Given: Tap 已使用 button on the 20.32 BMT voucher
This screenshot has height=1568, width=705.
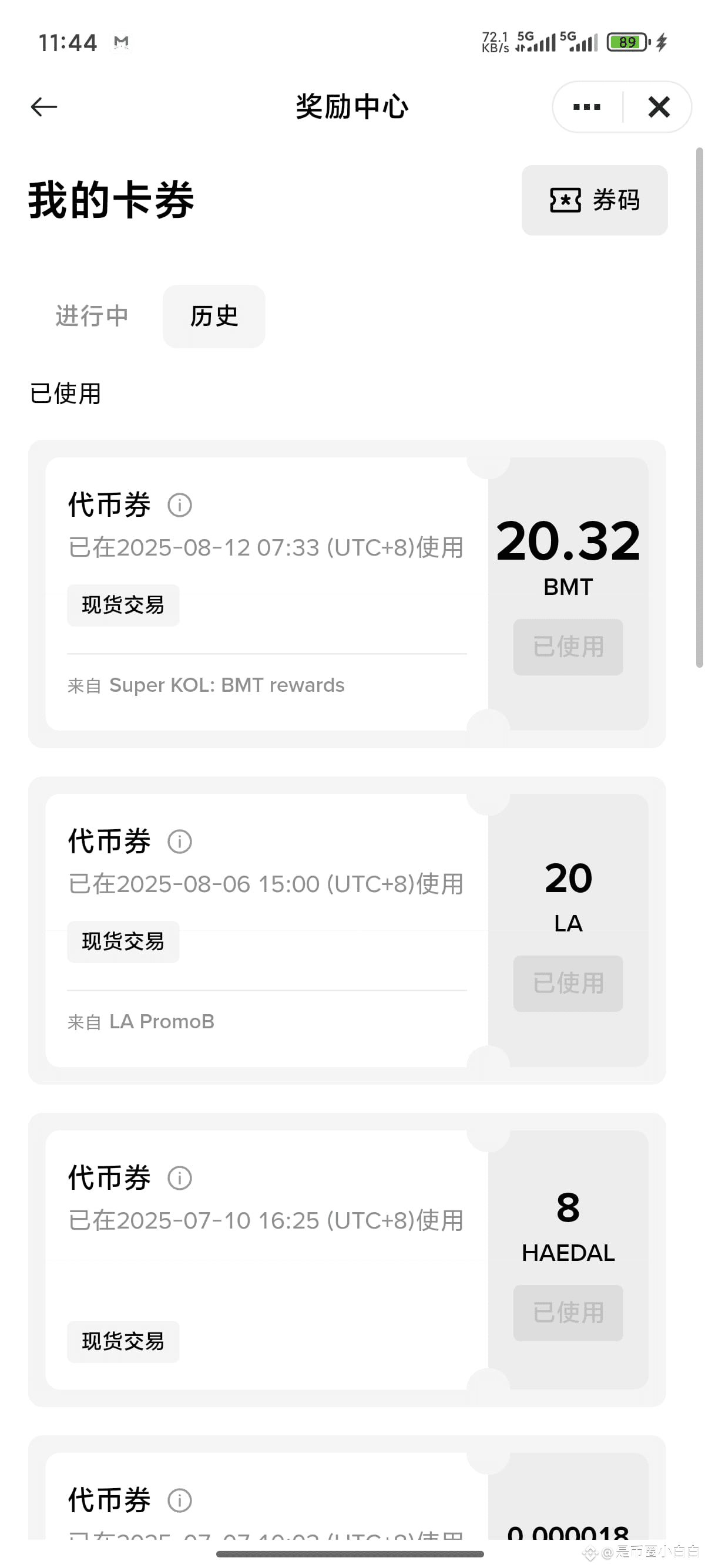Looking at the screenshot, I should click(568, 647).
